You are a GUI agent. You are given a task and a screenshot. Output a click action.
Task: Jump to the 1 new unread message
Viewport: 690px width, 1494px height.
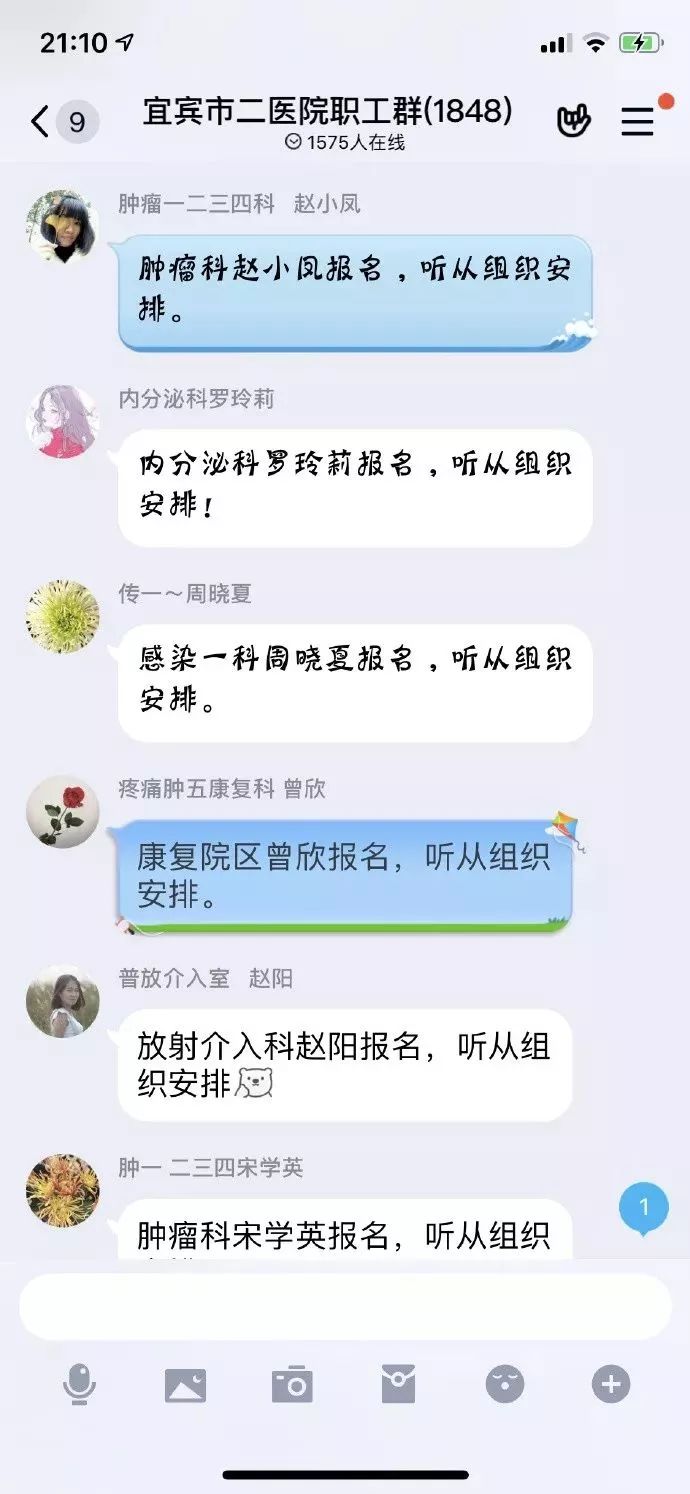coord(644,1208)
